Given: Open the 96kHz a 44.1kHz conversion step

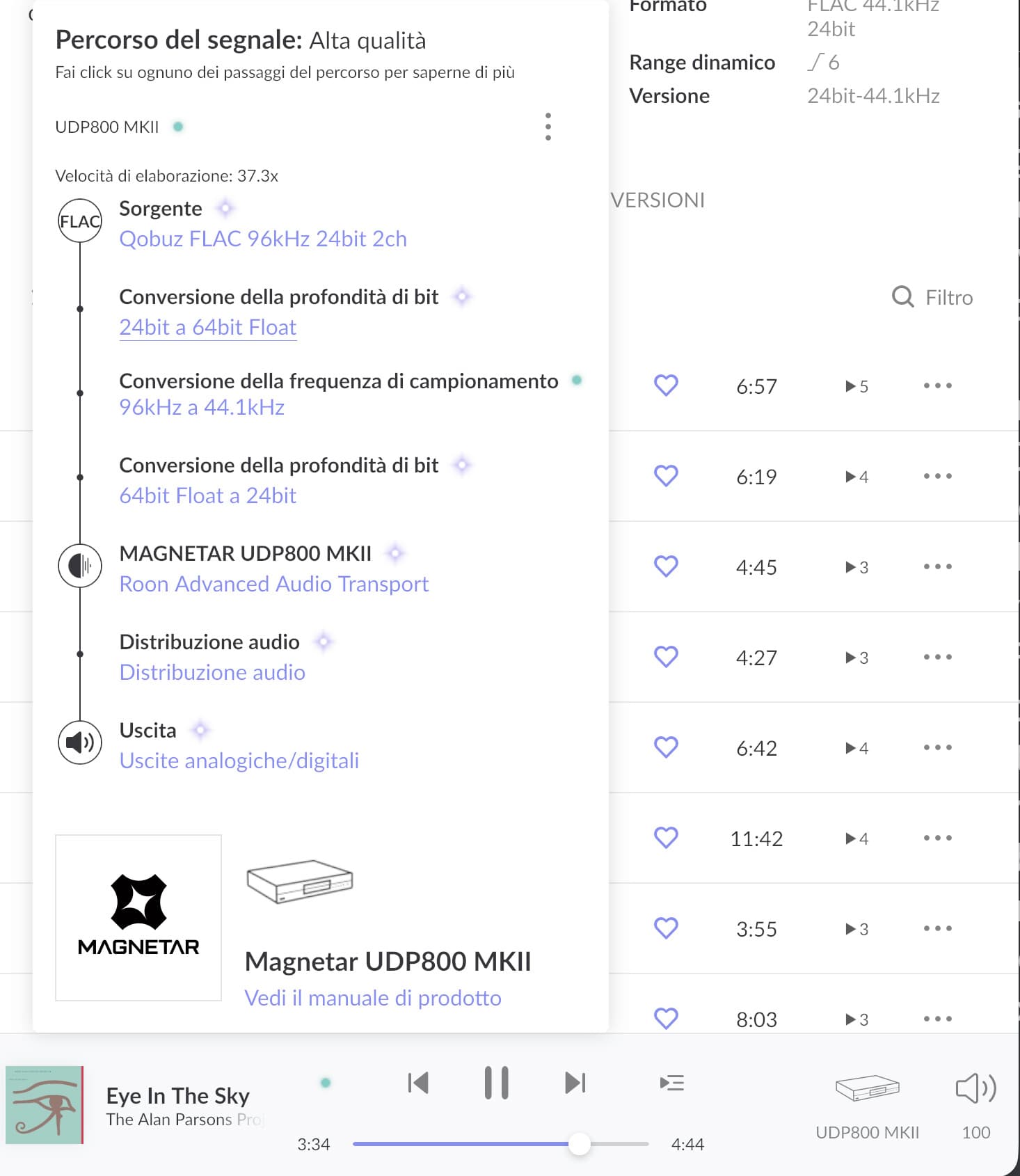Looking at the screenshot, I should pyautogui.click(x=202, y=407).
